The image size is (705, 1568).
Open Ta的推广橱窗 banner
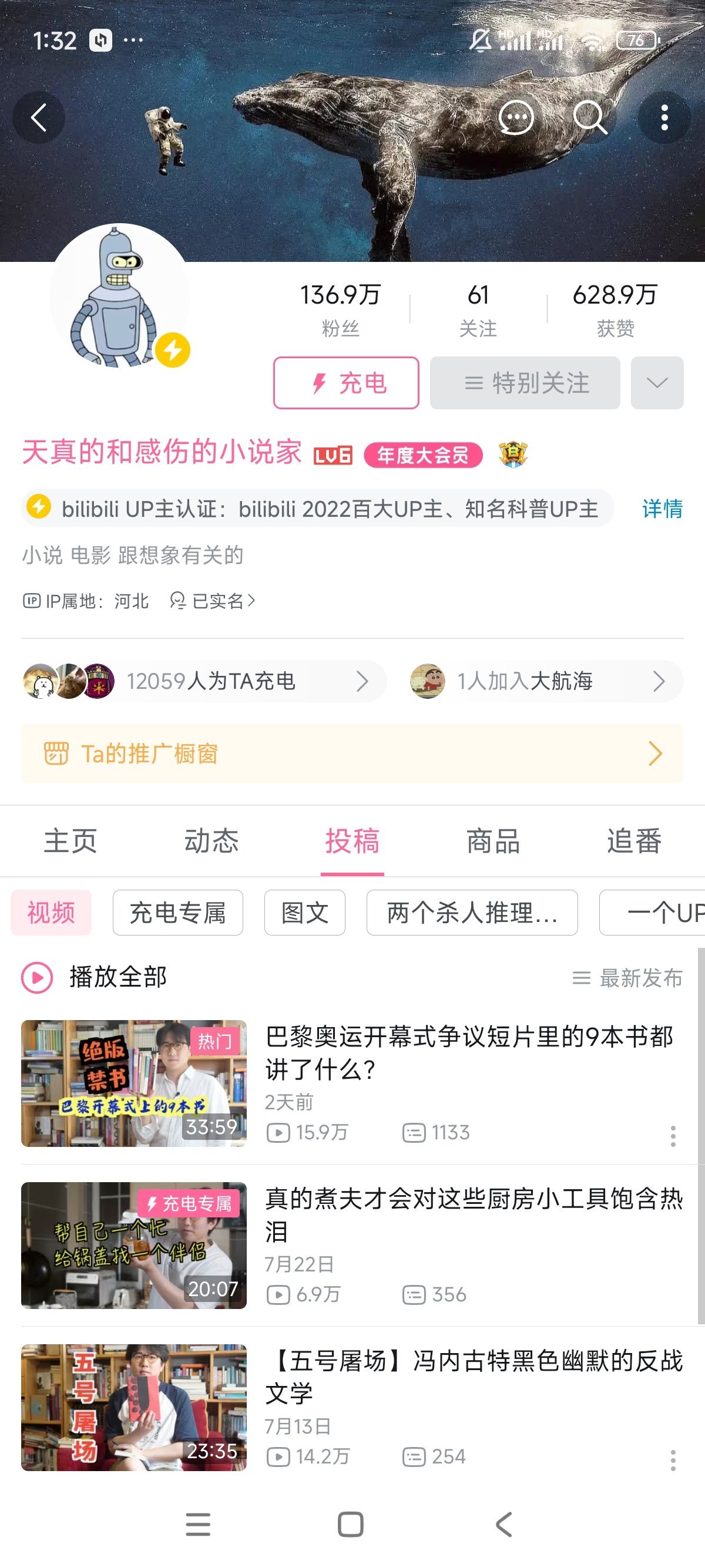click(352, 753)
